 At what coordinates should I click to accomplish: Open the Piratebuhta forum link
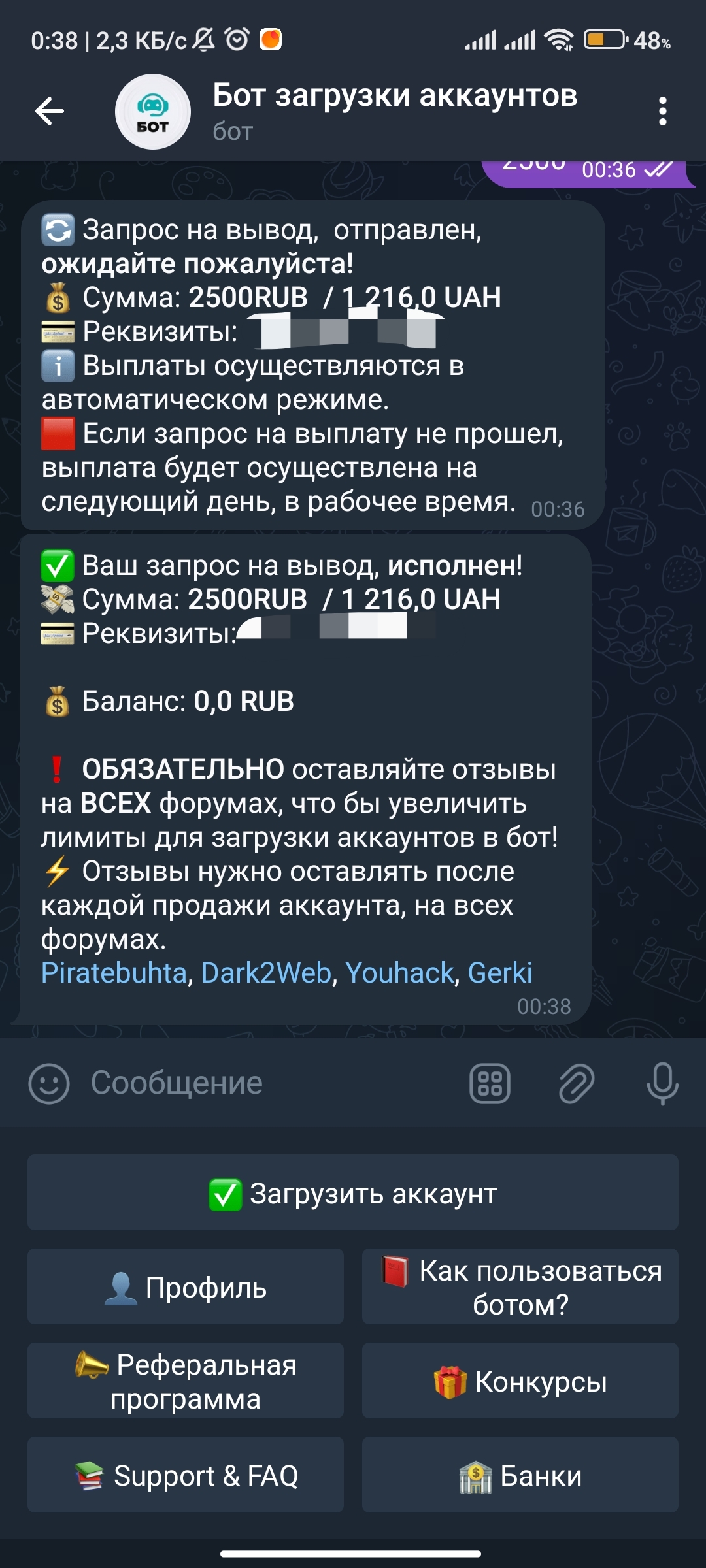pyautogui.click(x=114, y=973)
